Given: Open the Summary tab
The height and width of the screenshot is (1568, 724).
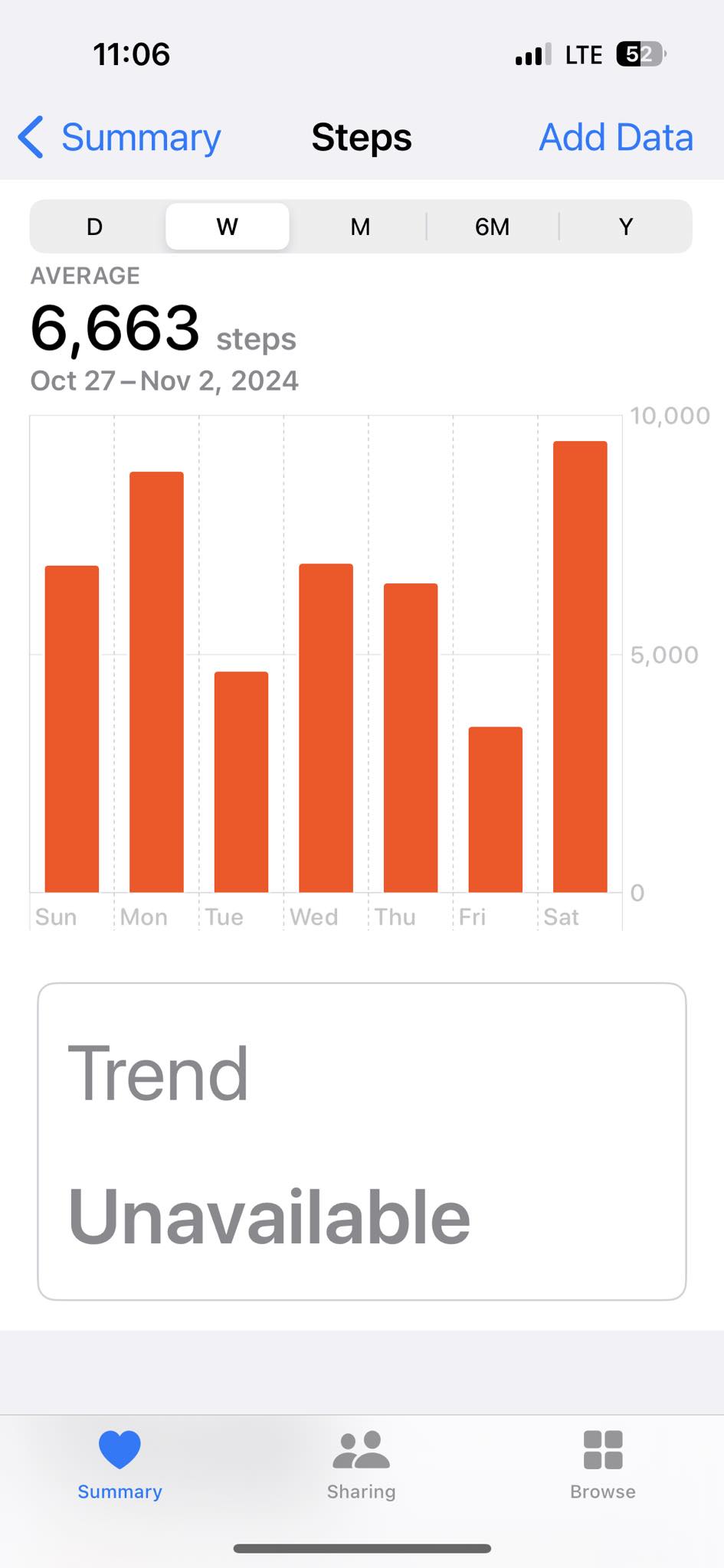Looking at the screenshot, I should (120, 1465).
